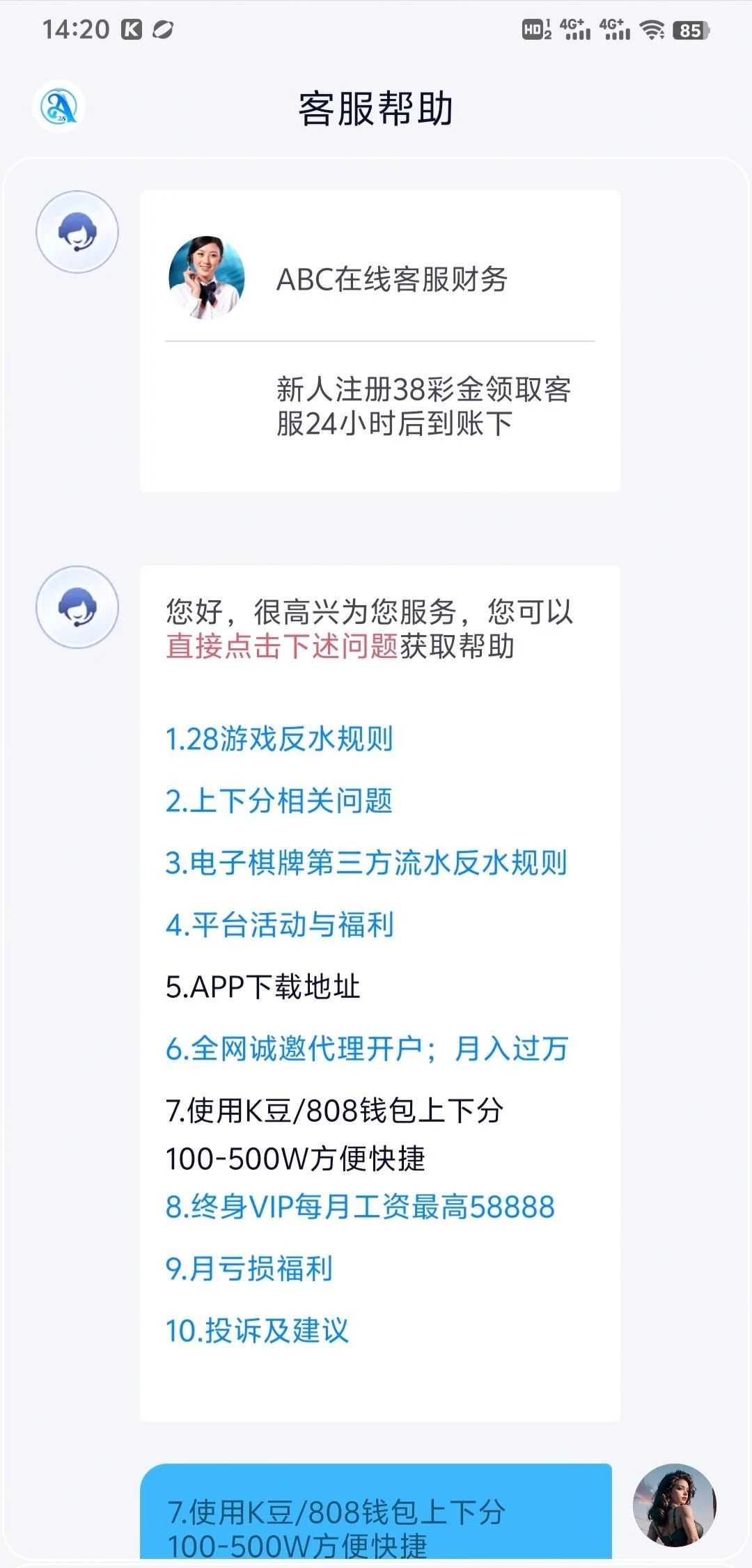Tap the app logo icon in header

click(x=58, y=107)
